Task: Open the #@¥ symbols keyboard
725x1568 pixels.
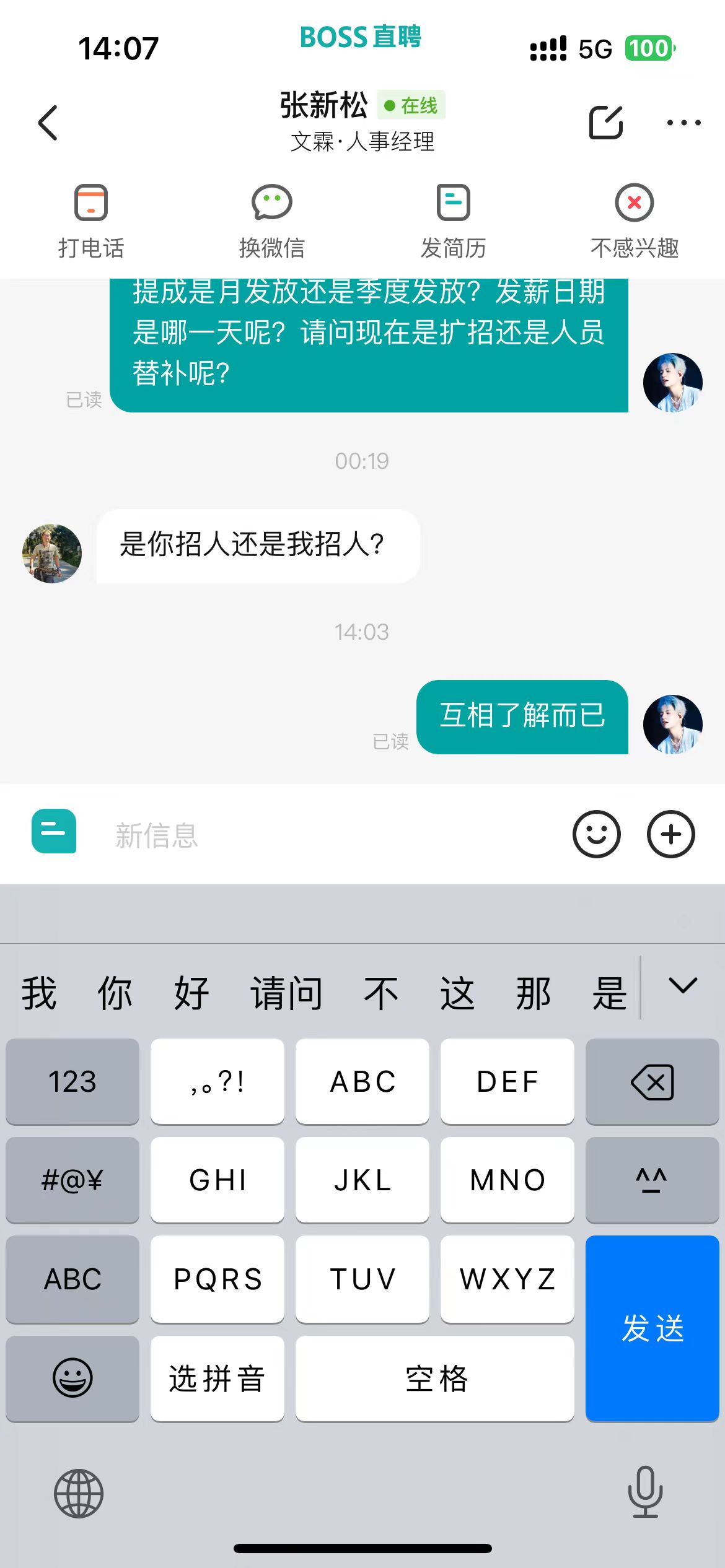Action: click(x=72, y=1180)
